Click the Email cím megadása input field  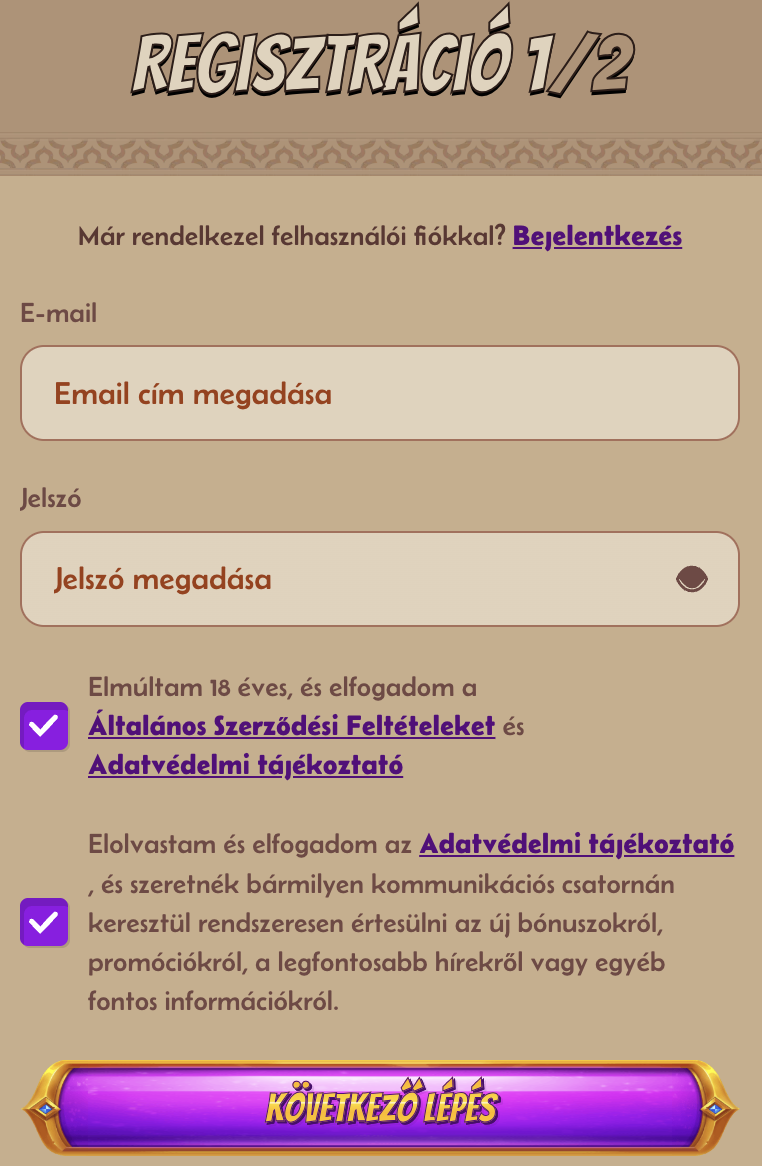(x=380, y=392)
